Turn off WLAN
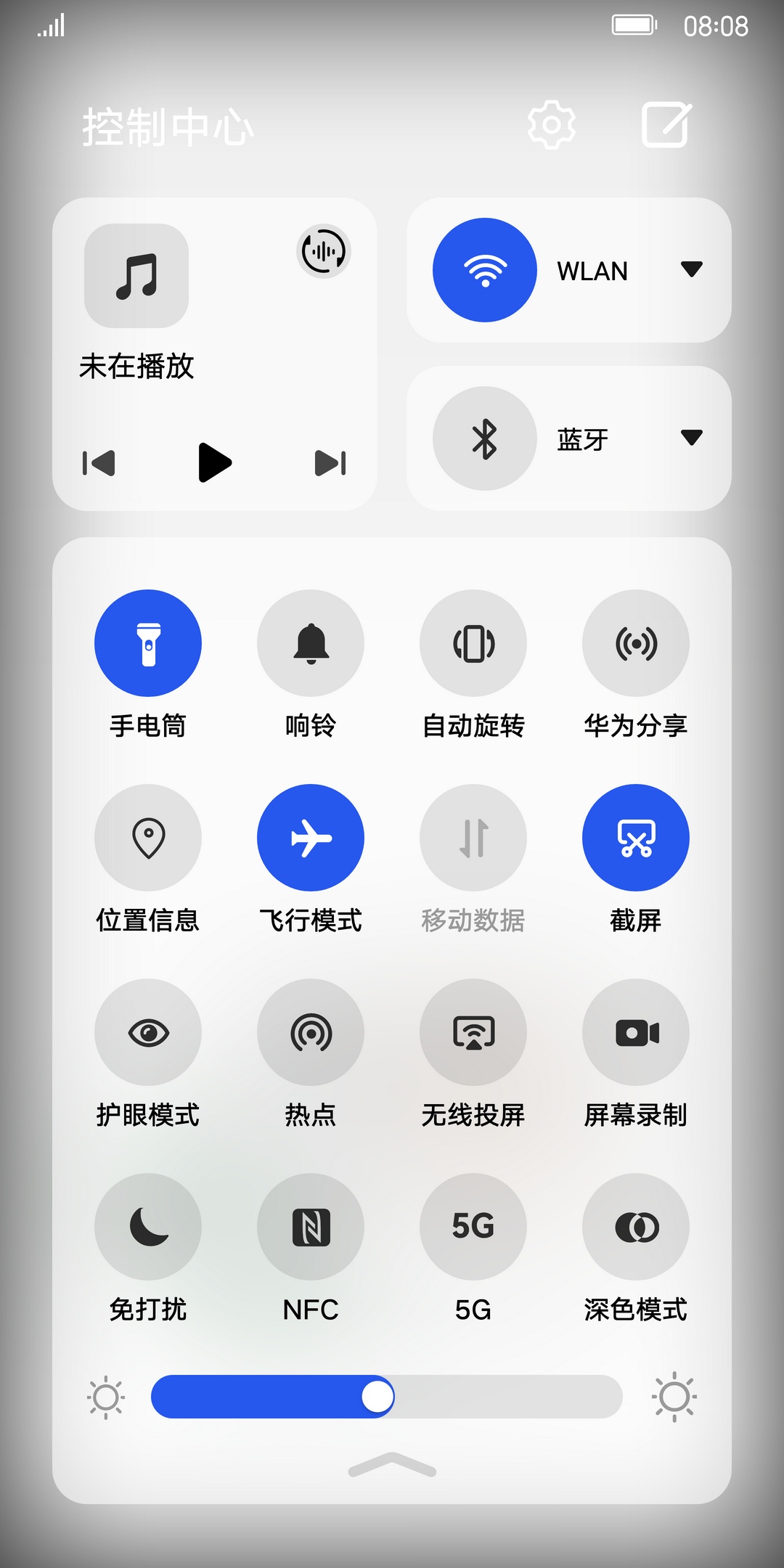The image size is (784, 1568). pyautogui.click(x=485, y=270)
